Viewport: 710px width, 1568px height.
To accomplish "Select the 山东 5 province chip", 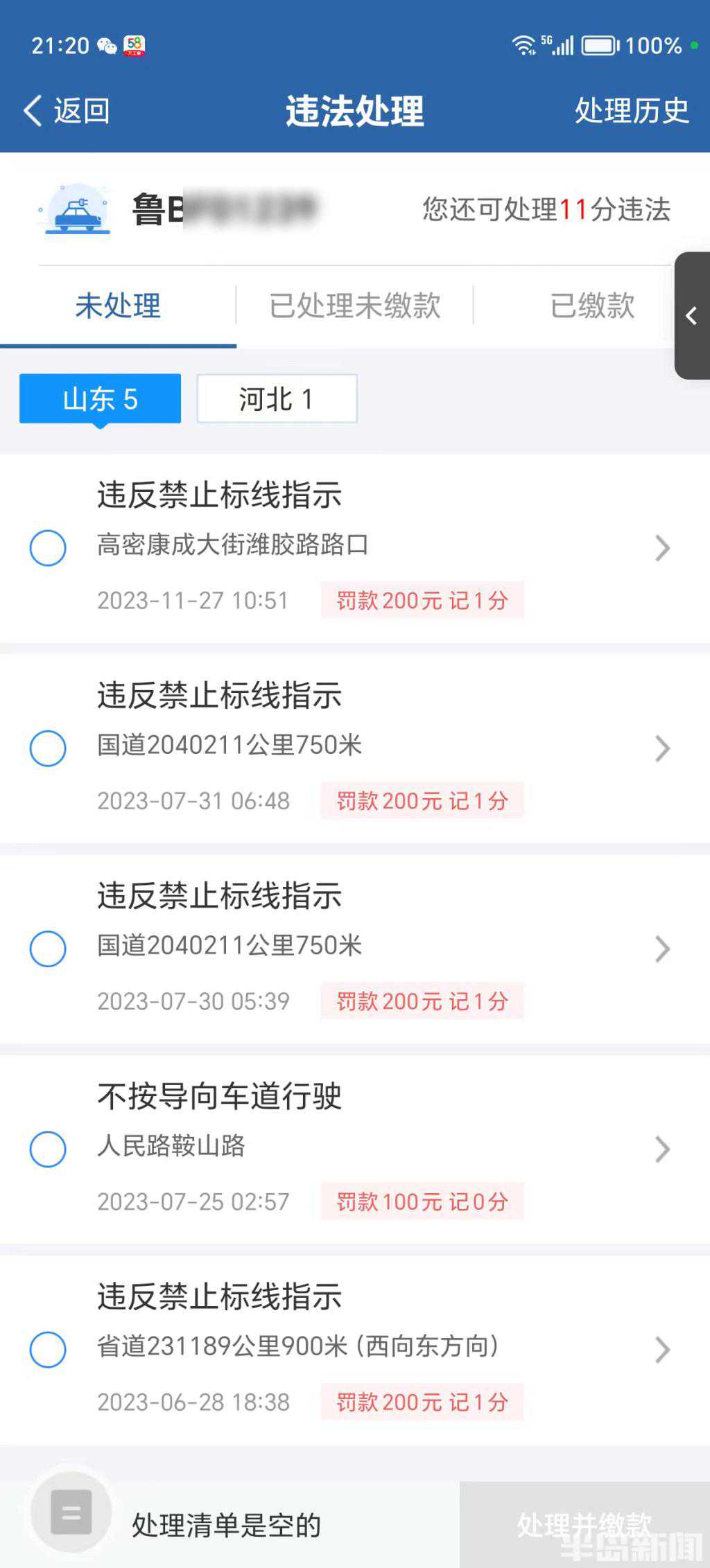I will [100, 399].
